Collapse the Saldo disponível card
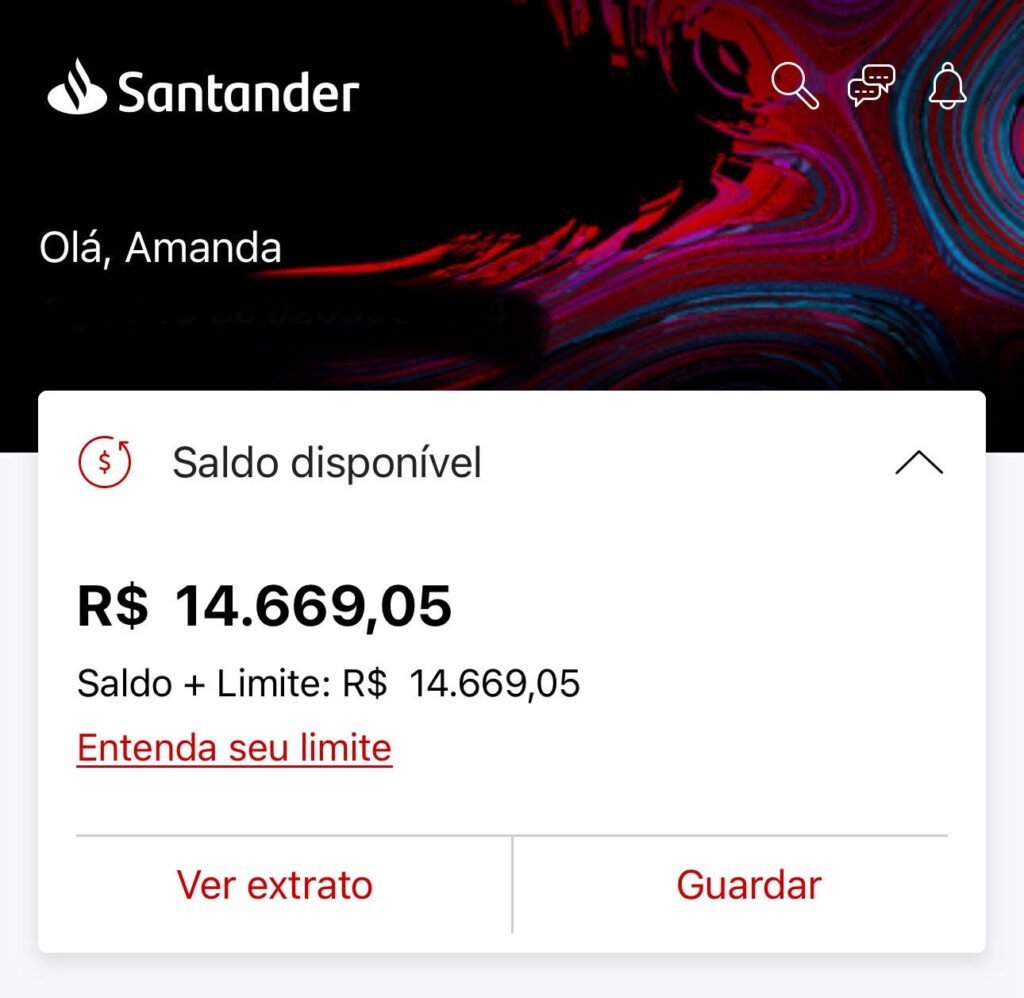The image size is (1024, 998). 919,463
